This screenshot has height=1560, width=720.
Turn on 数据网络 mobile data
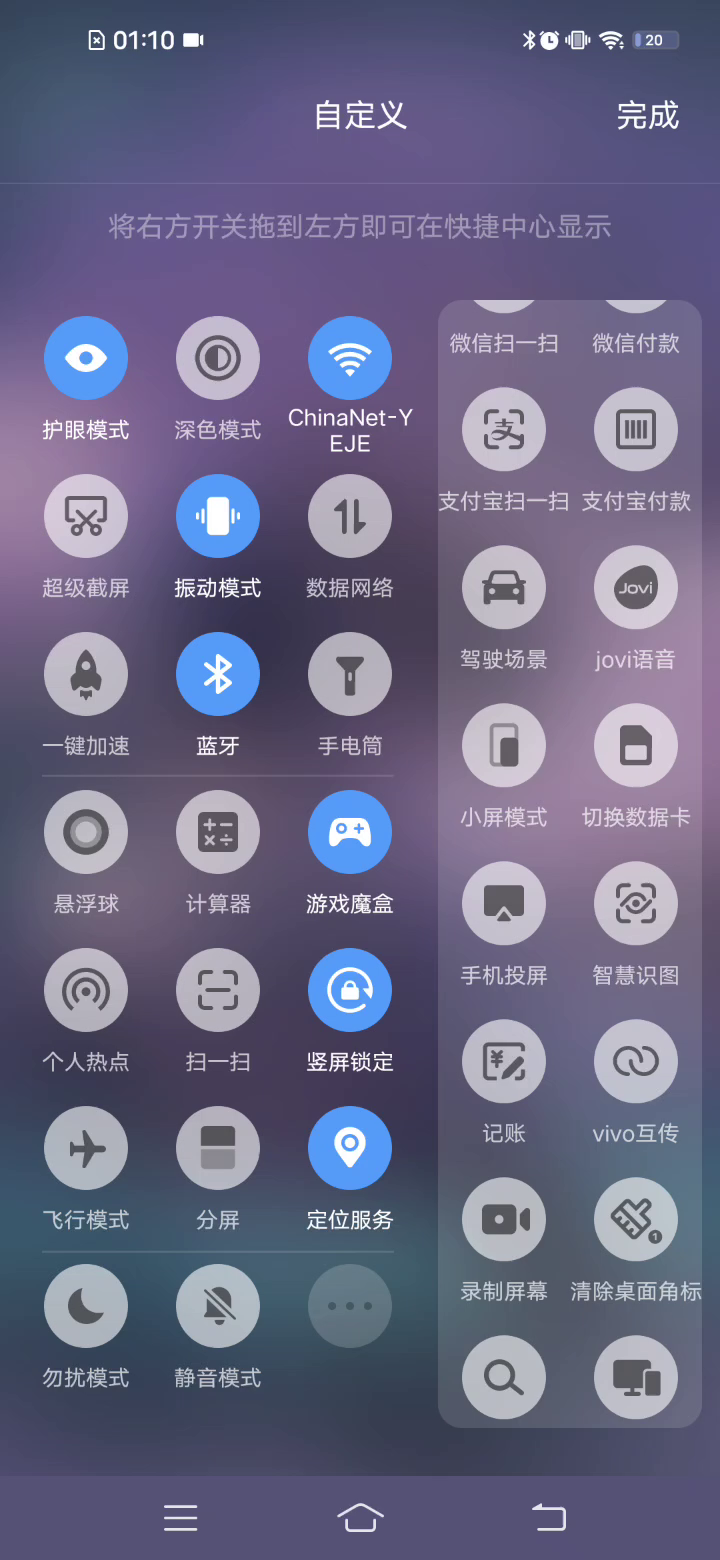tap(350, 516)
